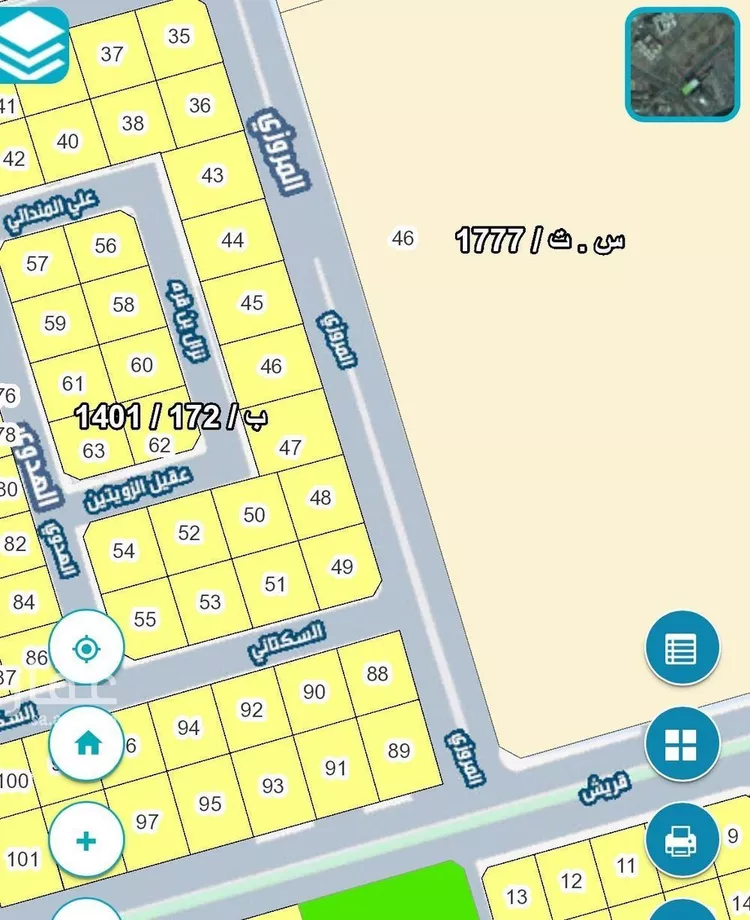The height and width of the screenshot is (920, 750).
Task: Print the current map
Action: 682,840
